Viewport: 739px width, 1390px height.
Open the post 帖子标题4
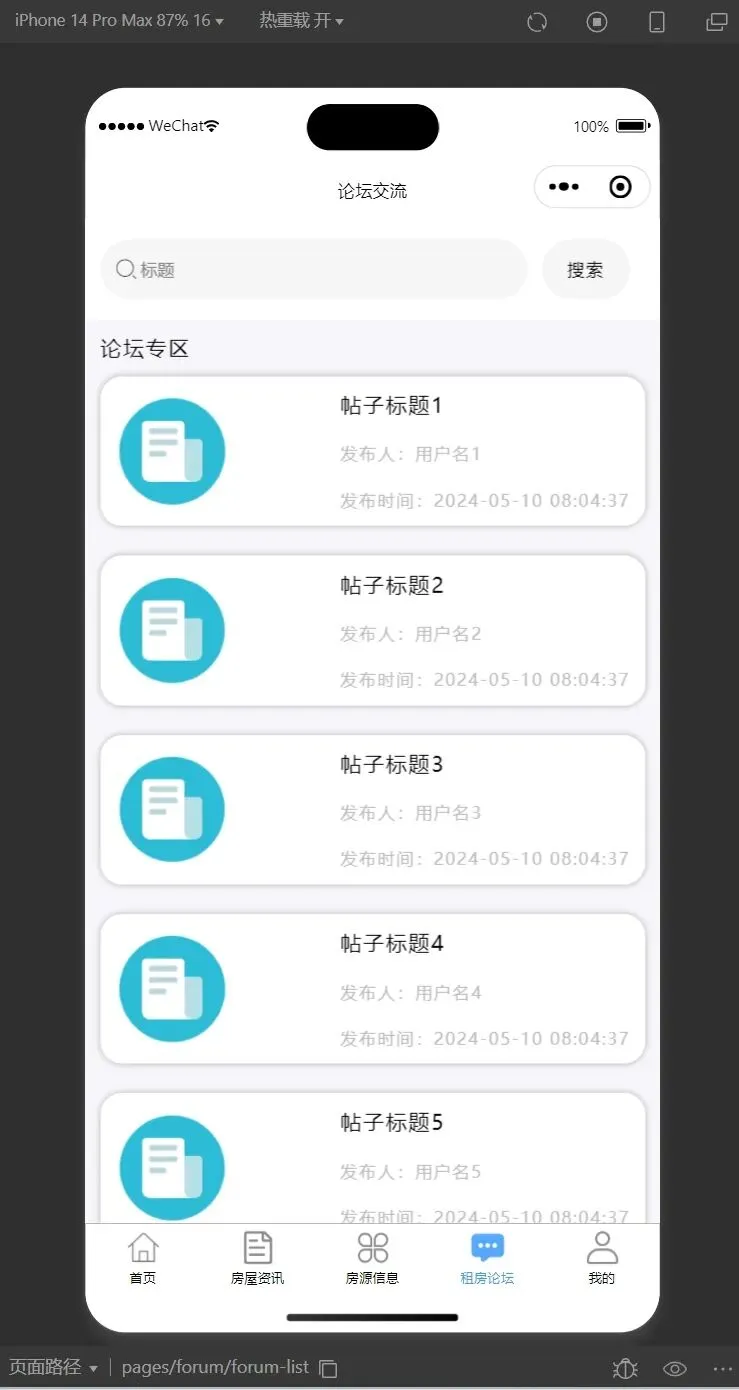[x=372, y=989]
